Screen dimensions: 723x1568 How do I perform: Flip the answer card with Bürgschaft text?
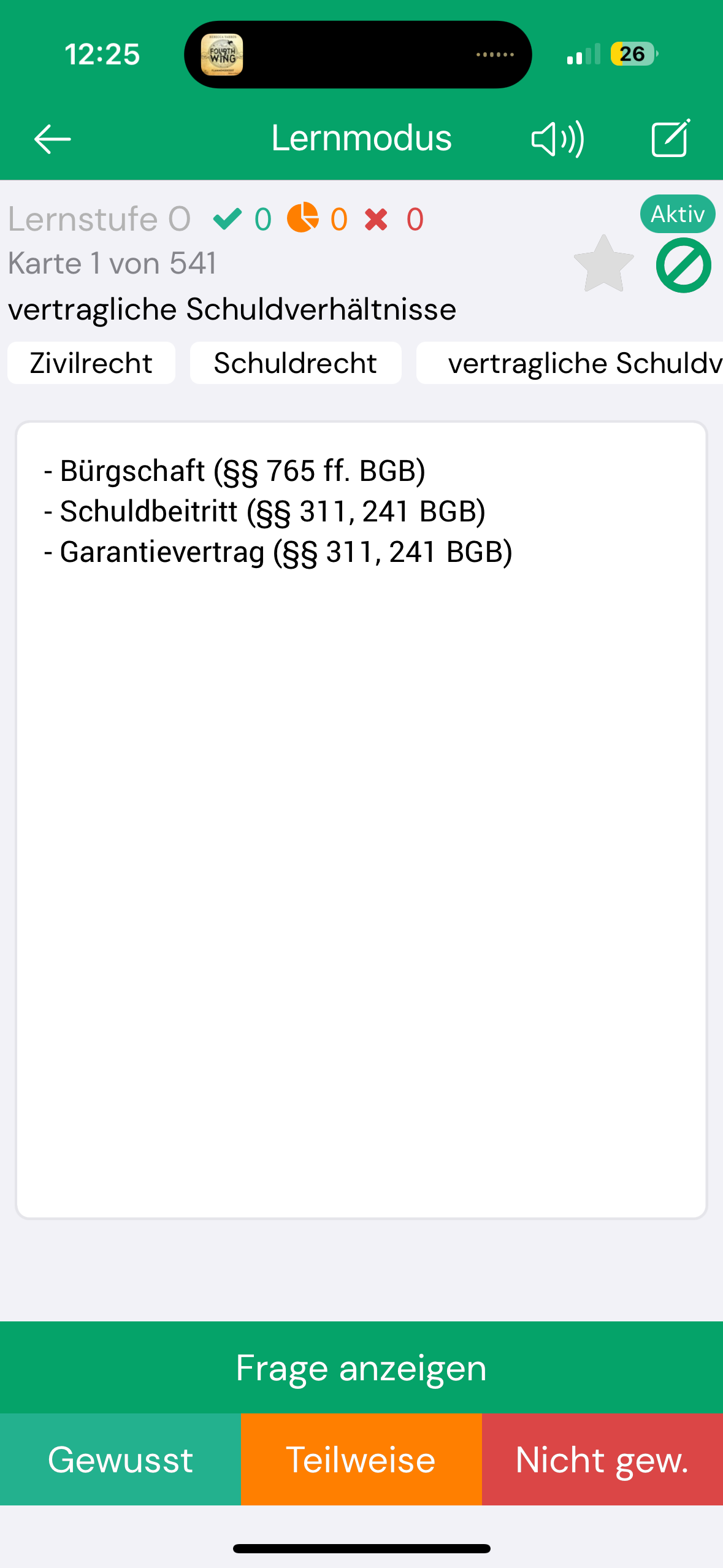(x=361, y=819)
